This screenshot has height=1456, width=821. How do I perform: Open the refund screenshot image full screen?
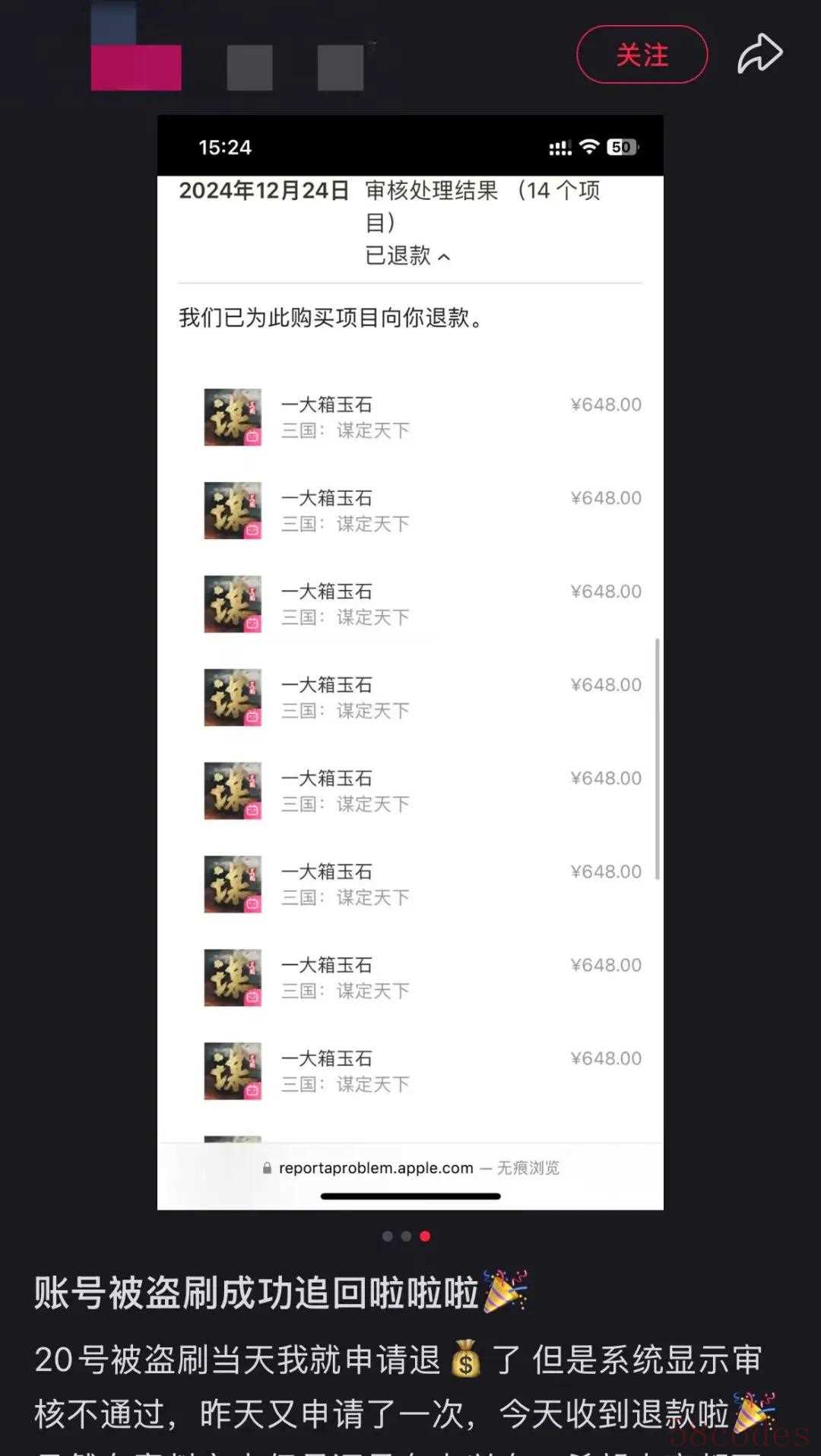(410, 661)
